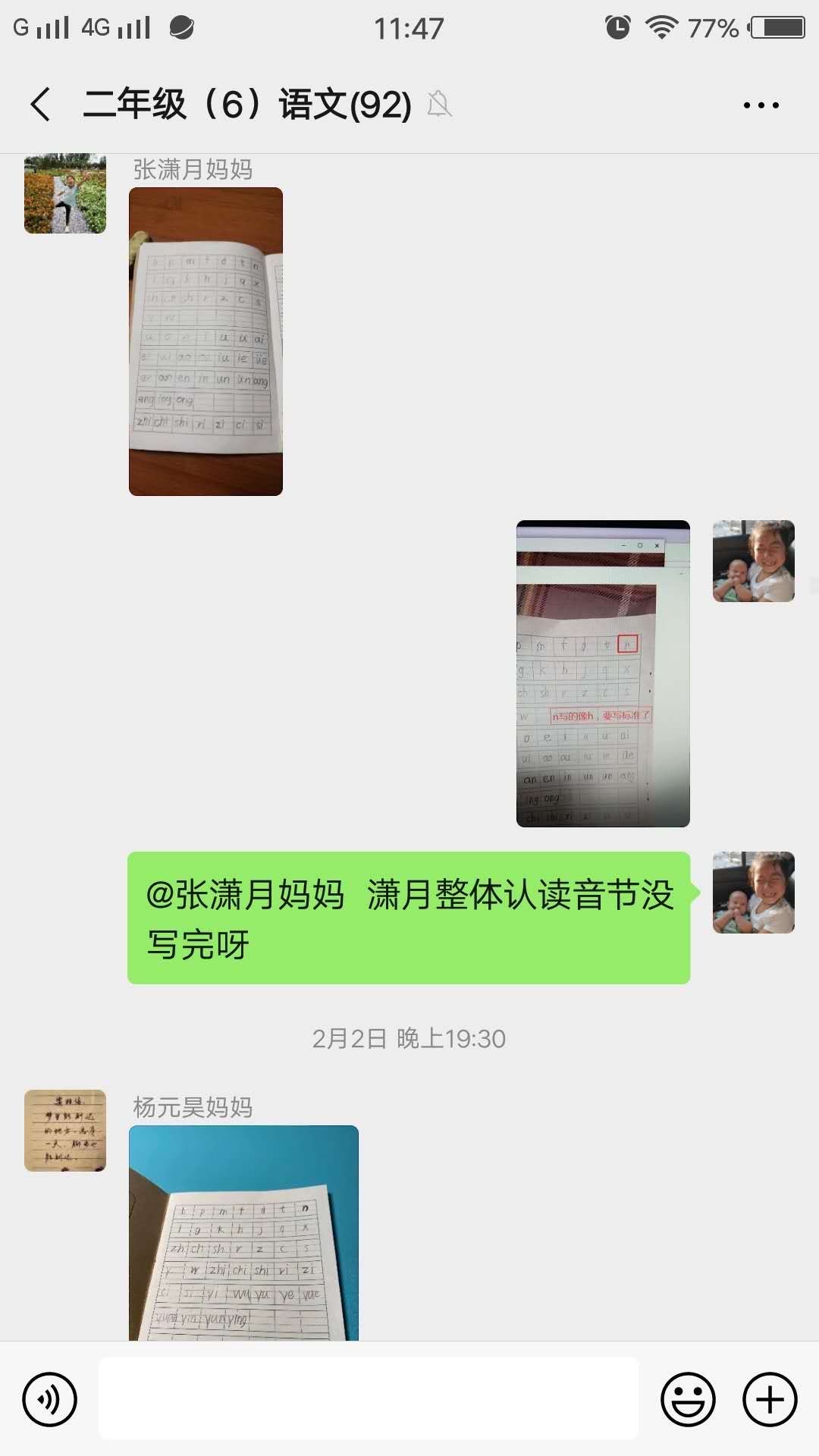Open 张潇月妈妈's homework photo
Viewport: 819px width, 1456px height.
206,341
